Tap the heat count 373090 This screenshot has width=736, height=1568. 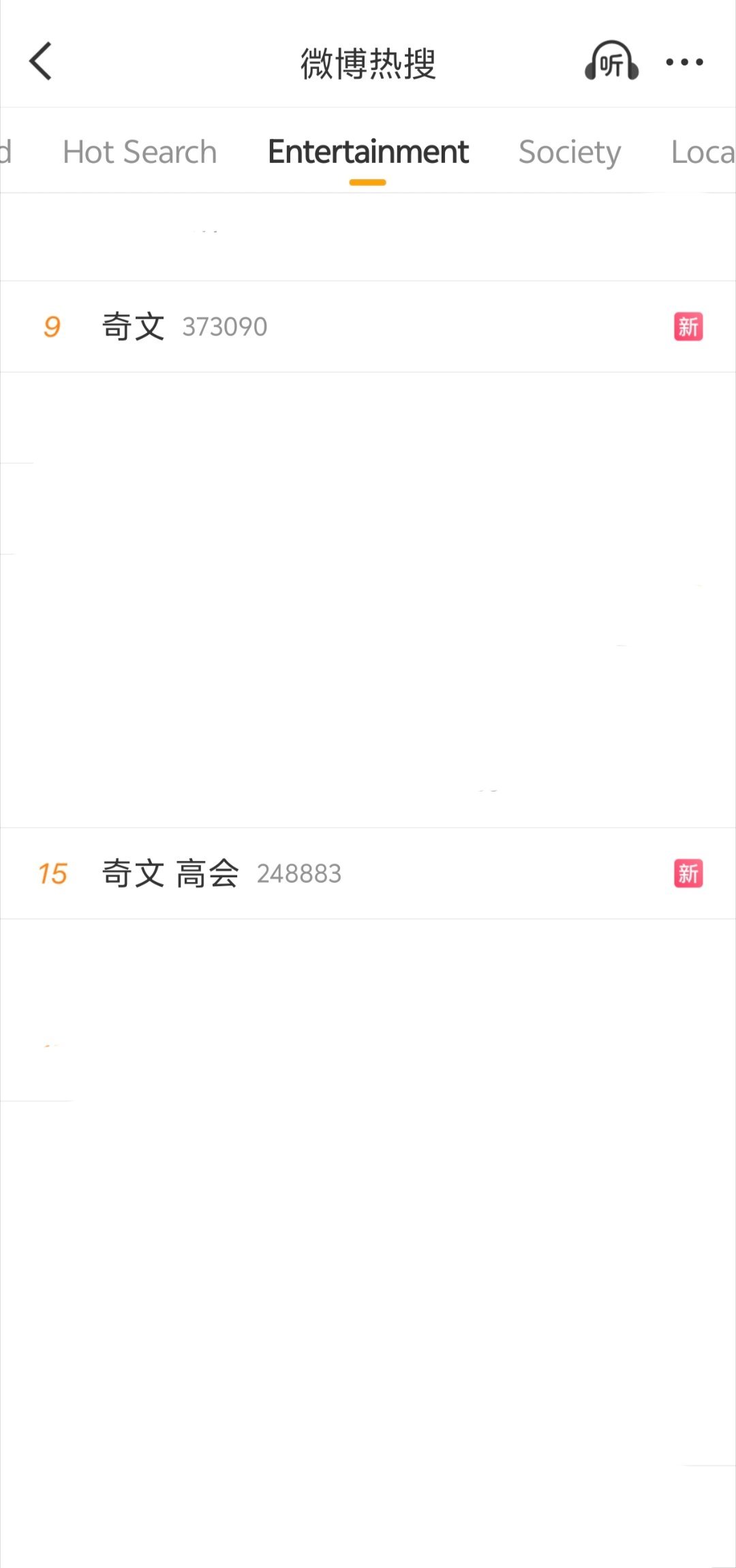click(225, 327)
